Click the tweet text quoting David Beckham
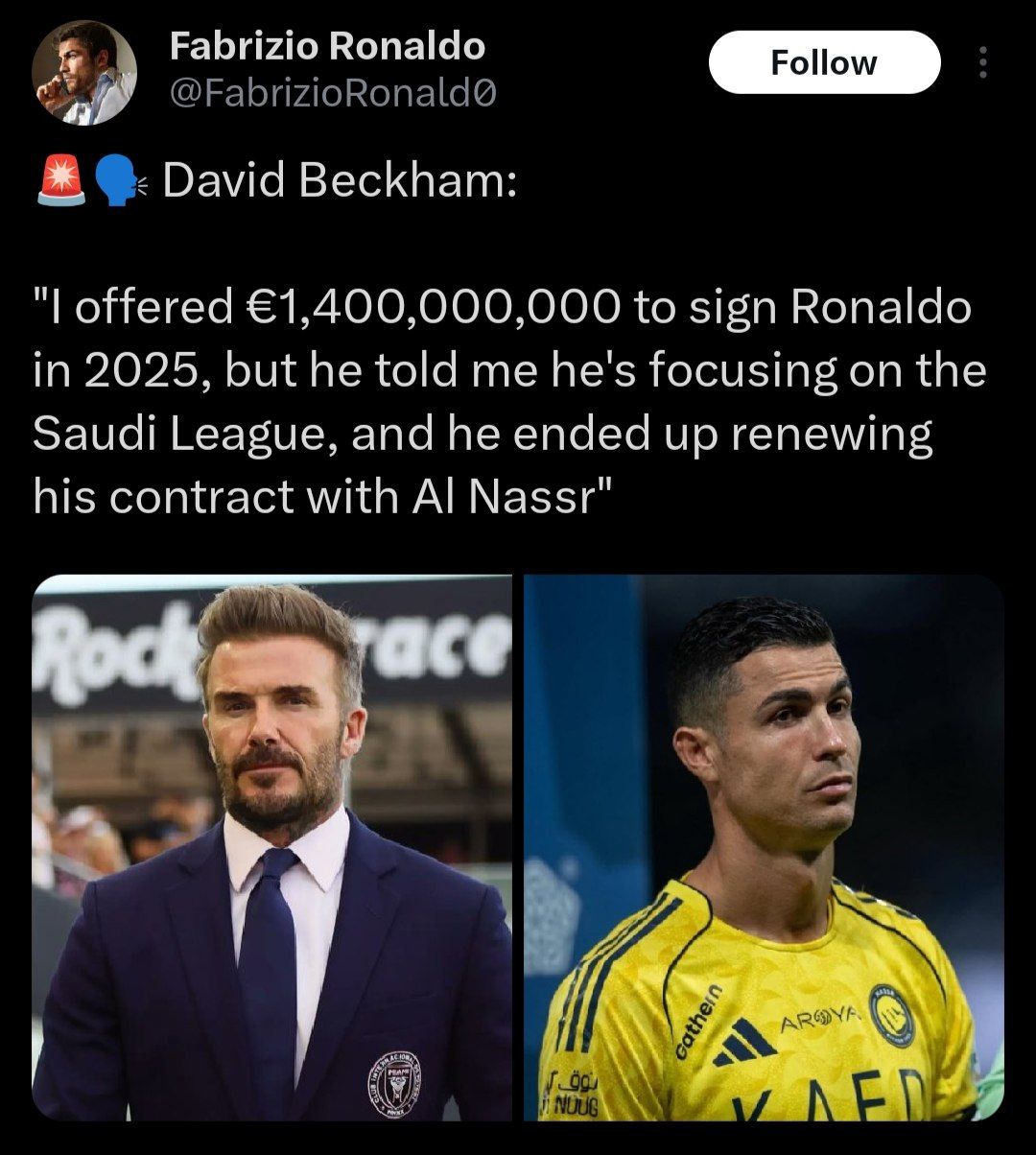Image resolution: width=1036 pixels, height=1155 pixels. [508, 398]
